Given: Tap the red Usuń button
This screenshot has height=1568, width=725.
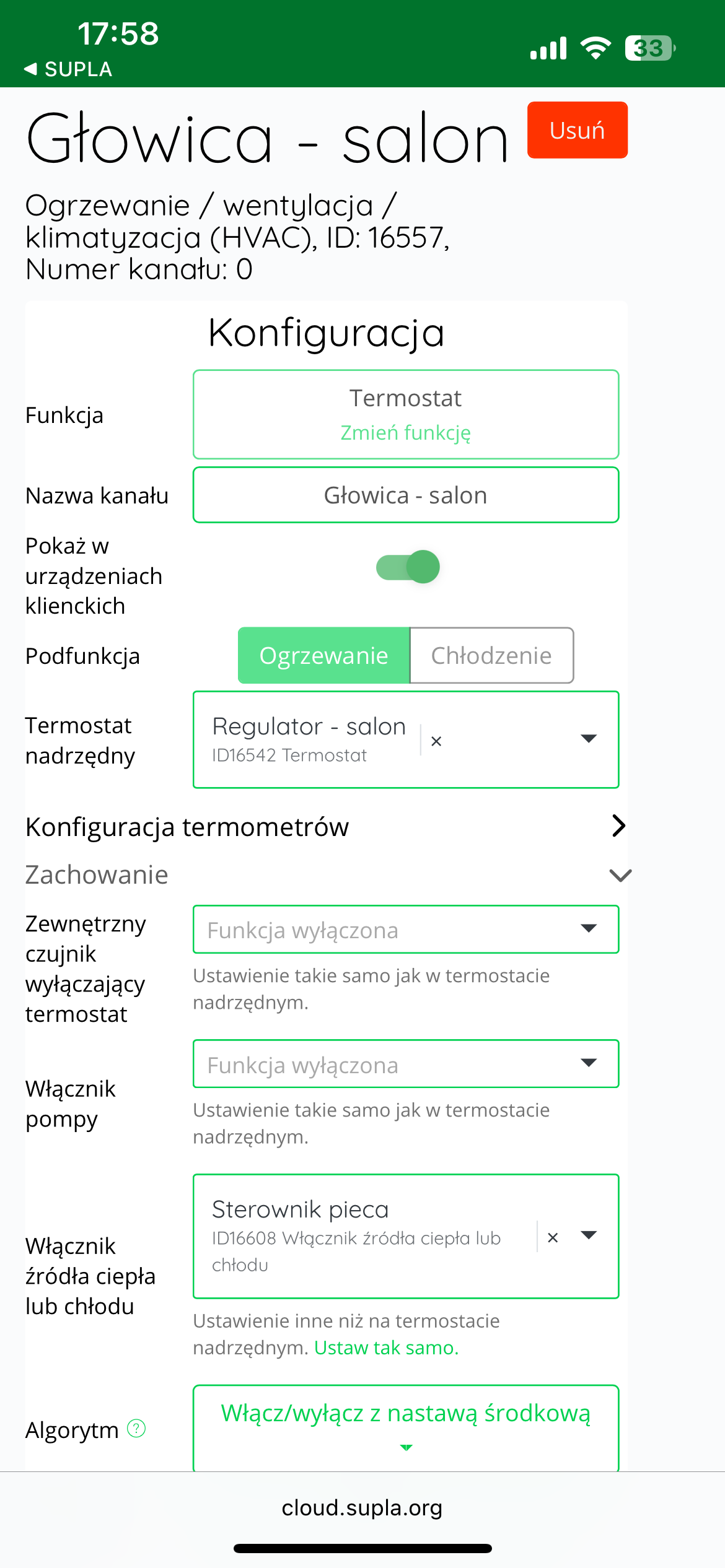Looking at the screenshot, I should coord(577,130).
